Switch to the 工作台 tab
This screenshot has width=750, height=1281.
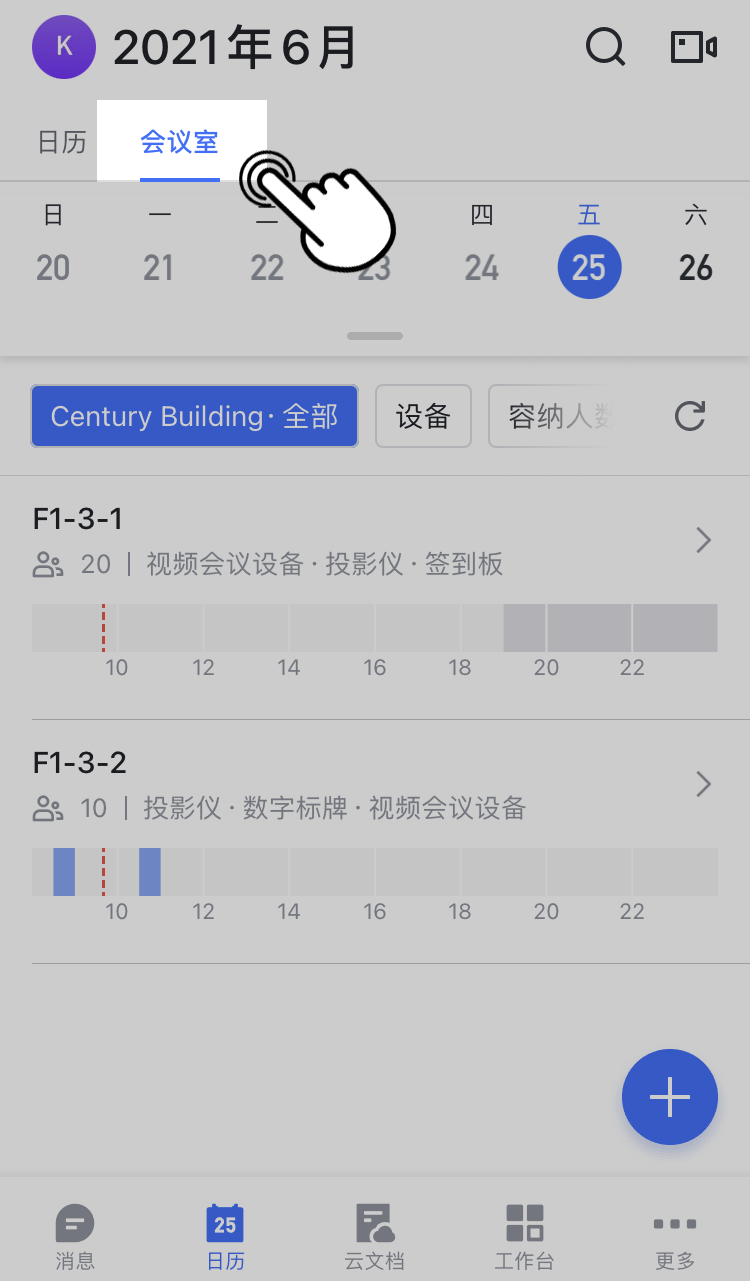pos(524,1236)
